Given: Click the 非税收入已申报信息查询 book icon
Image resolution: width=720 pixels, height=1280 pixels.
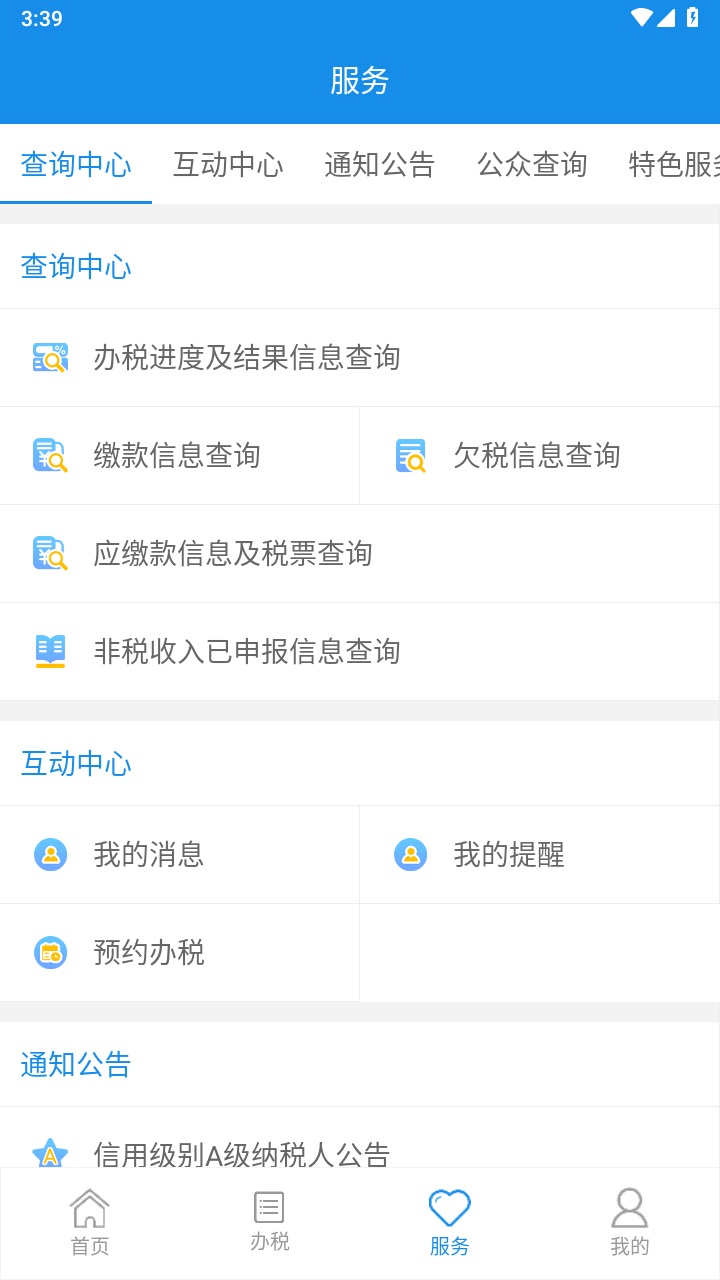Looking at the screenshot, I should pos(49,651).
